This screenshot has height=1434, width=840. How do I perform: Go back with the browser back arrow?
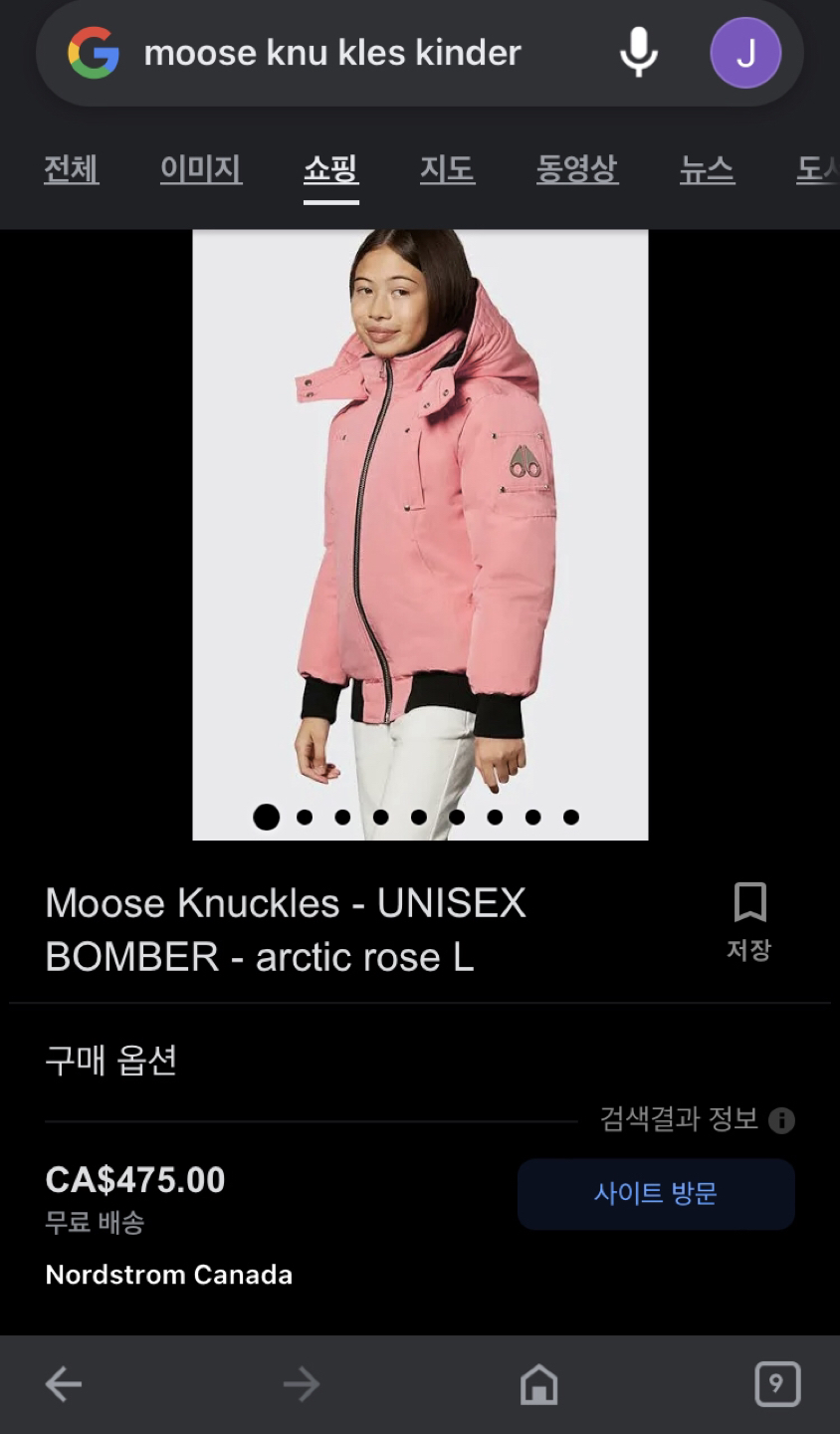pyautogui.click(x=64, y=1383)
